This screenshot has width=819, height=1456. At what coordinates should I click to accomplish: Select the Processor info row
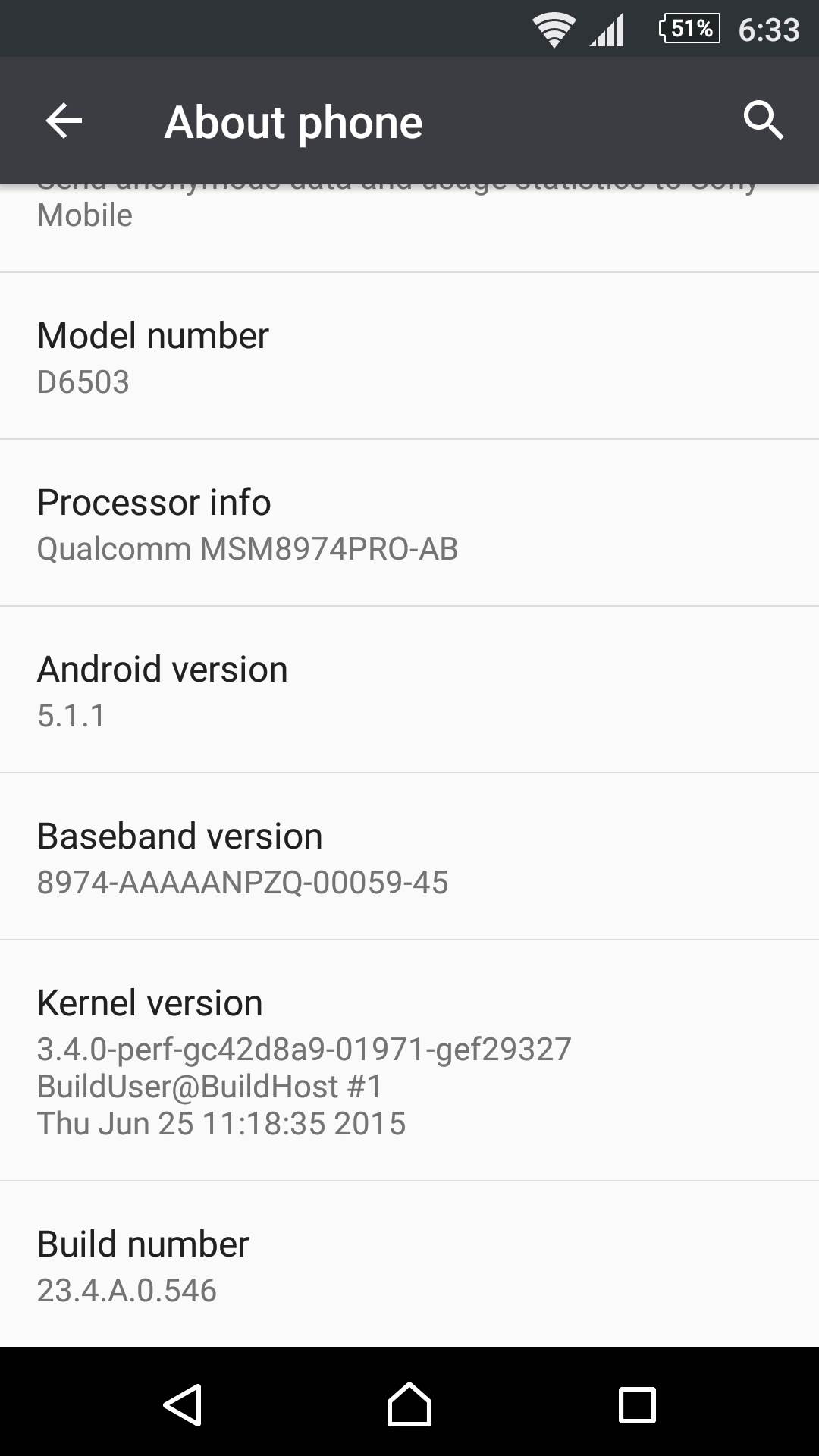(x=409, y=523)
